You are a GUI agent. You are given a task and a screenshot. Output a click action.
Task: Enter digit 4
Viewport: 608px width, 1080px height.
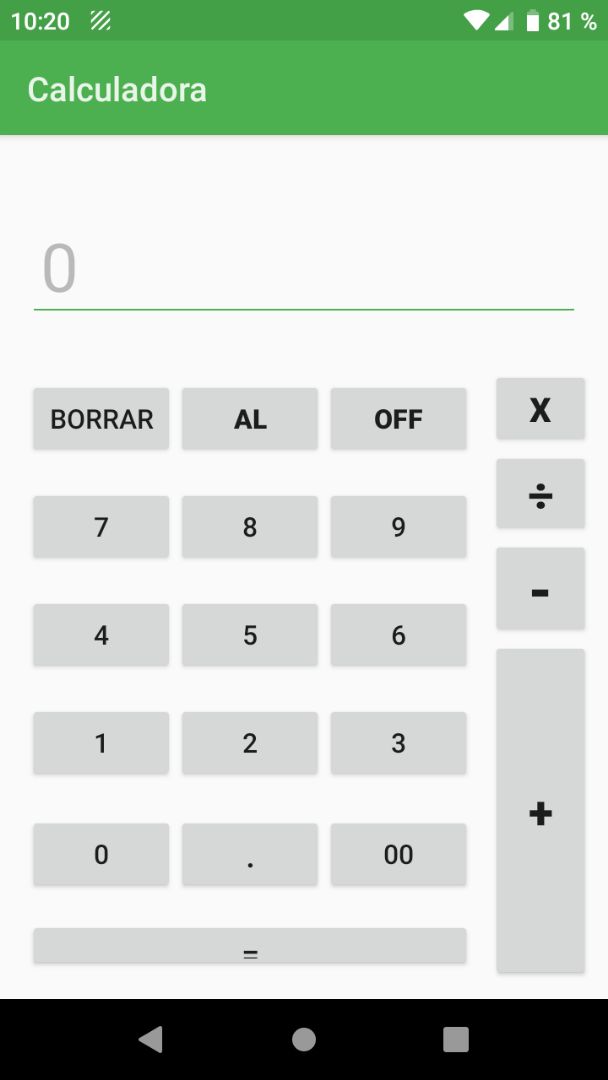click(101, 635)
